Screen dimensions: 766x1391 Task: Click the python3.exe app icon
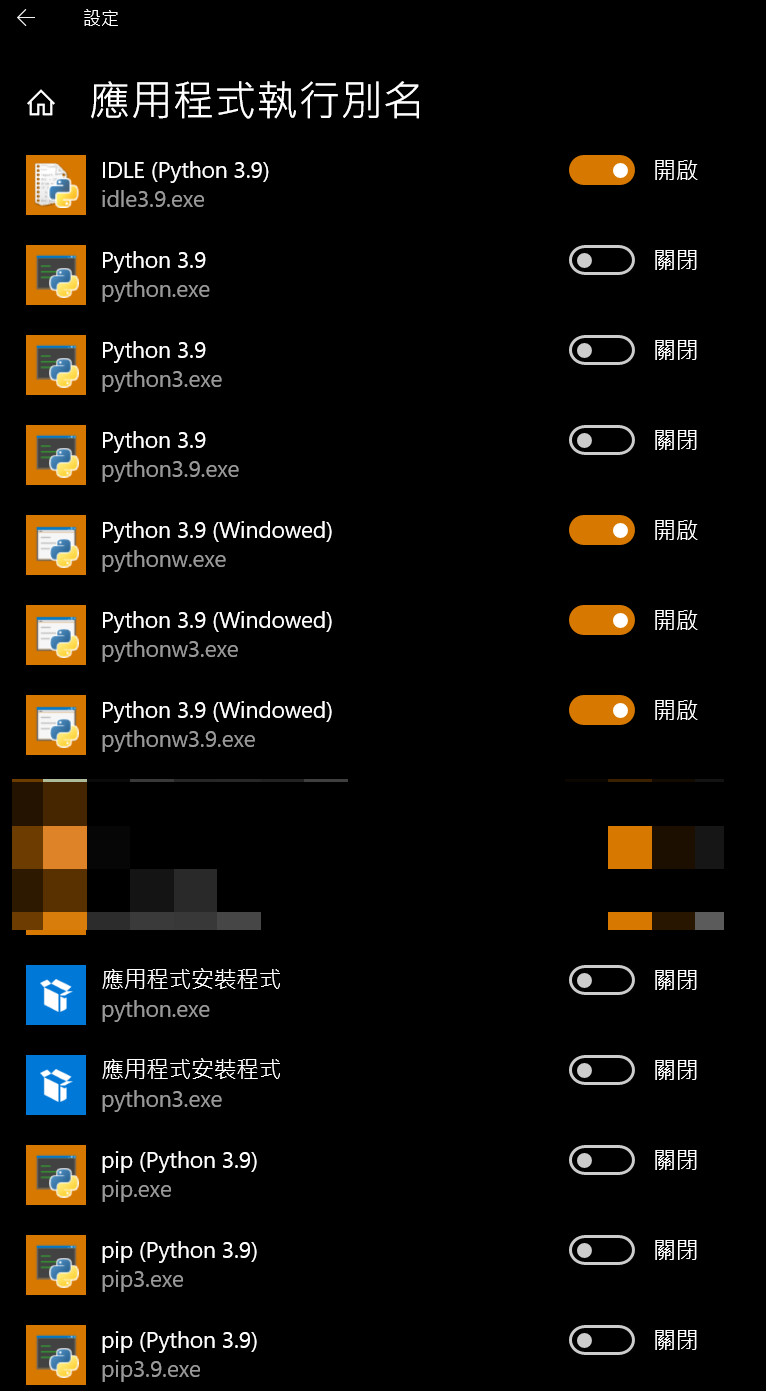(55, 365)
